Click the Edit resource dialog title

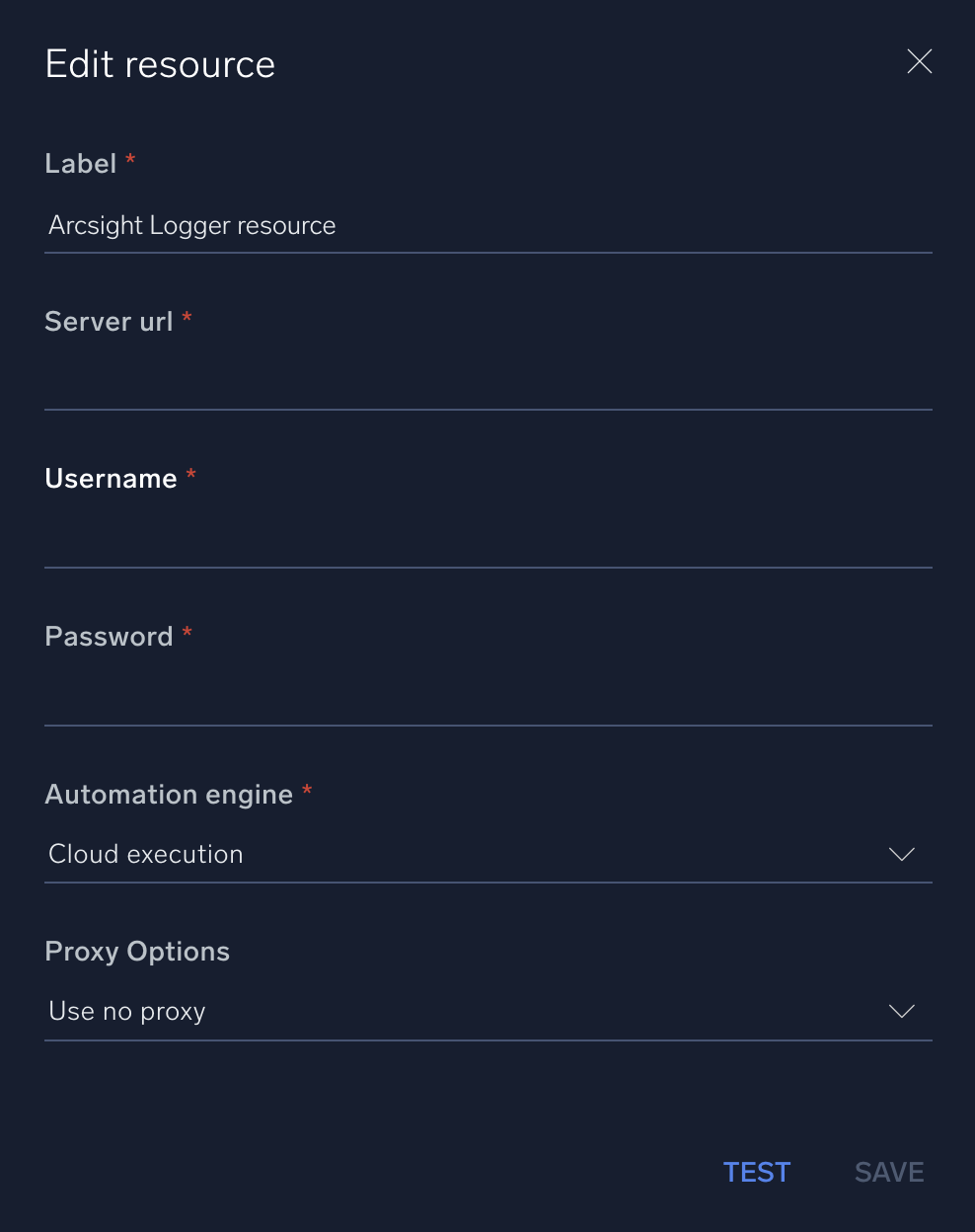pyautogui.click(x=160, y=63)
